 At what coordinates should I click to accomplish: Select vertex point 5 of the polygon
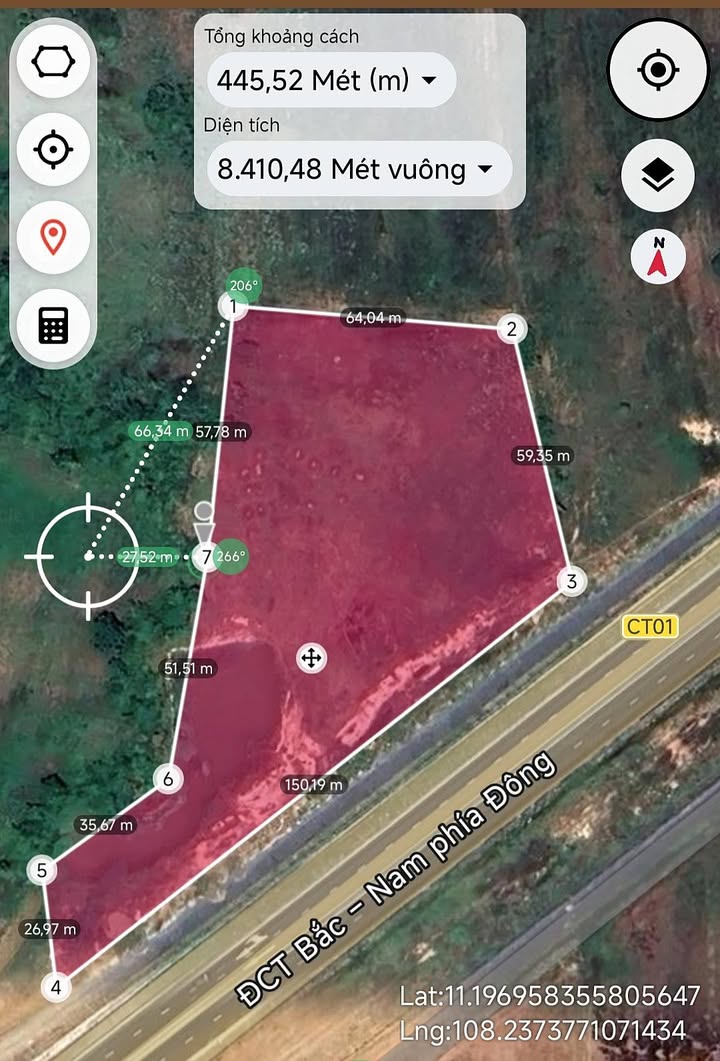[x=42, y=870]
